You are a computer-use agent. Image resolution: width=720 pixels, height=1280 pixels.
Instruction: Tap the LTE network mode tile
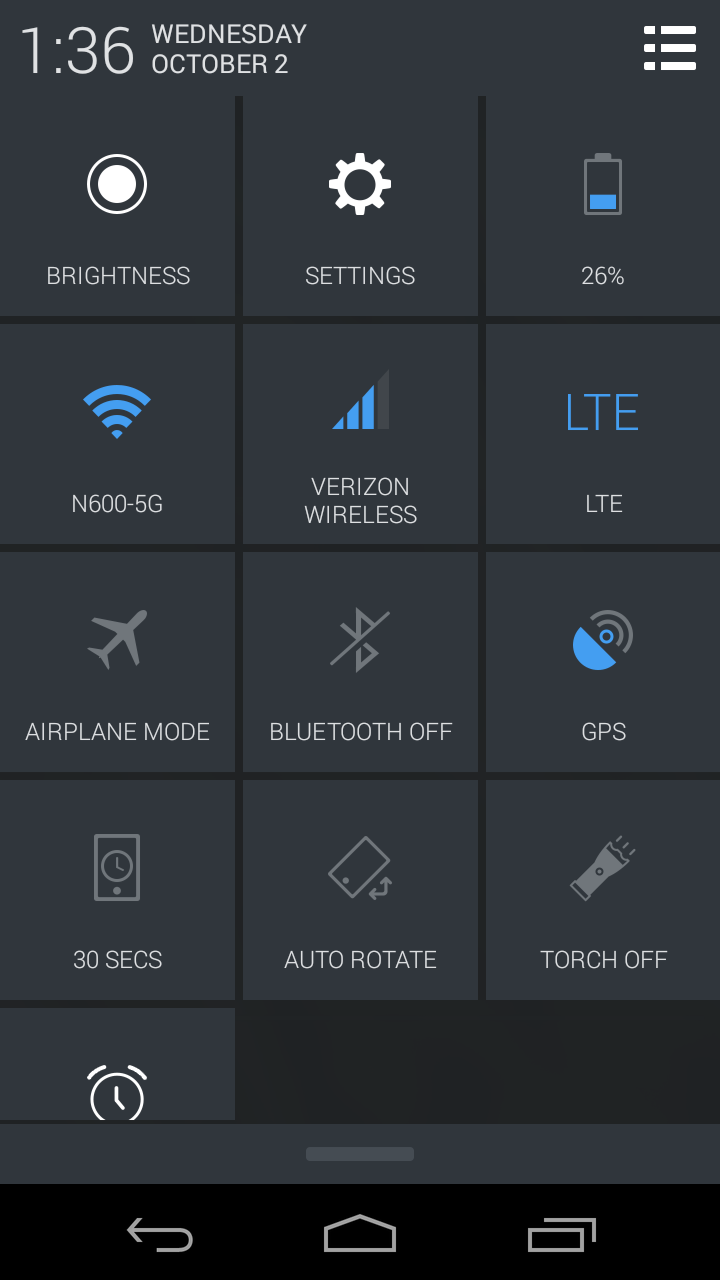point(602,435)
